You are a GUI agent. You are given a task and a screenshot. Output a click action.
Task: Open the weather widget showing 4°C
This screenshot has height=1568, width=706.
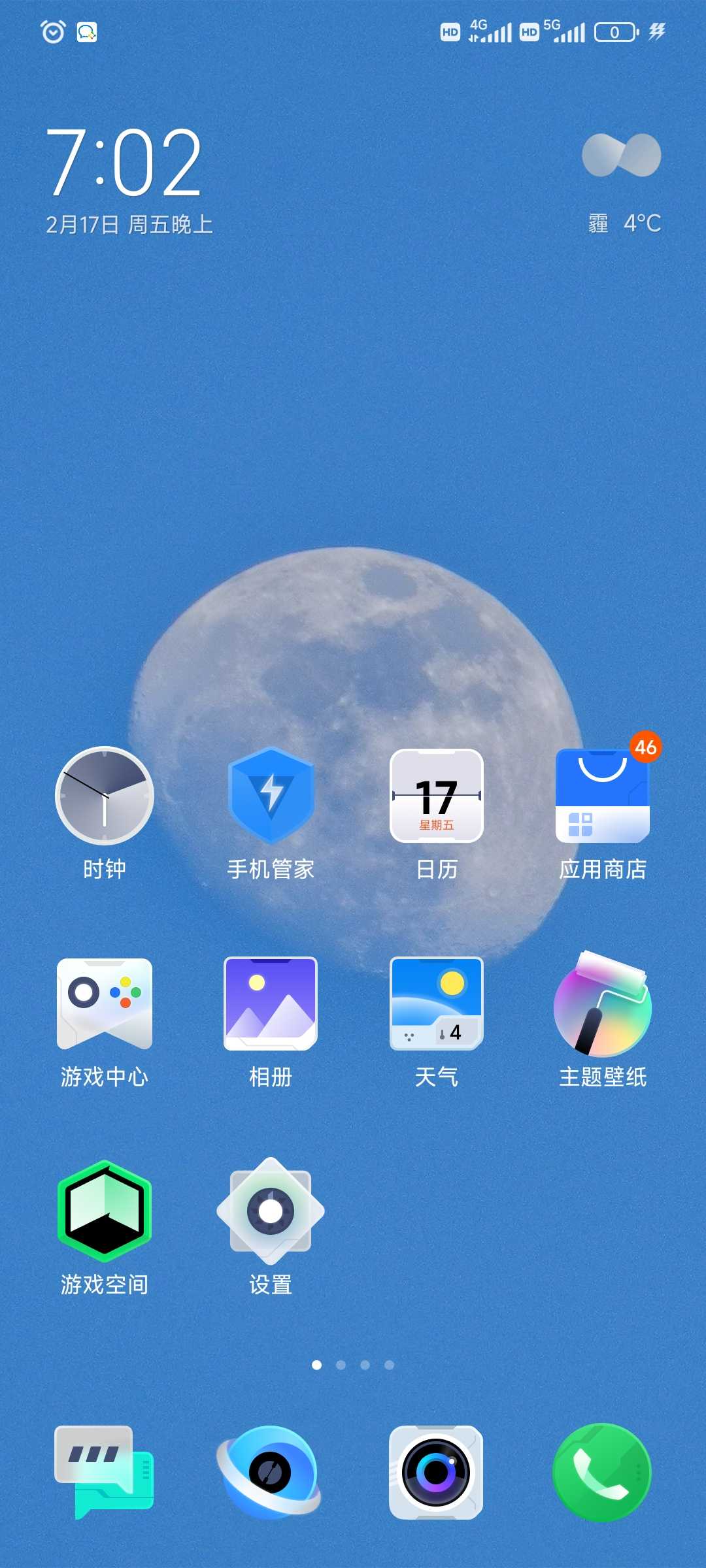coord(622,184)
